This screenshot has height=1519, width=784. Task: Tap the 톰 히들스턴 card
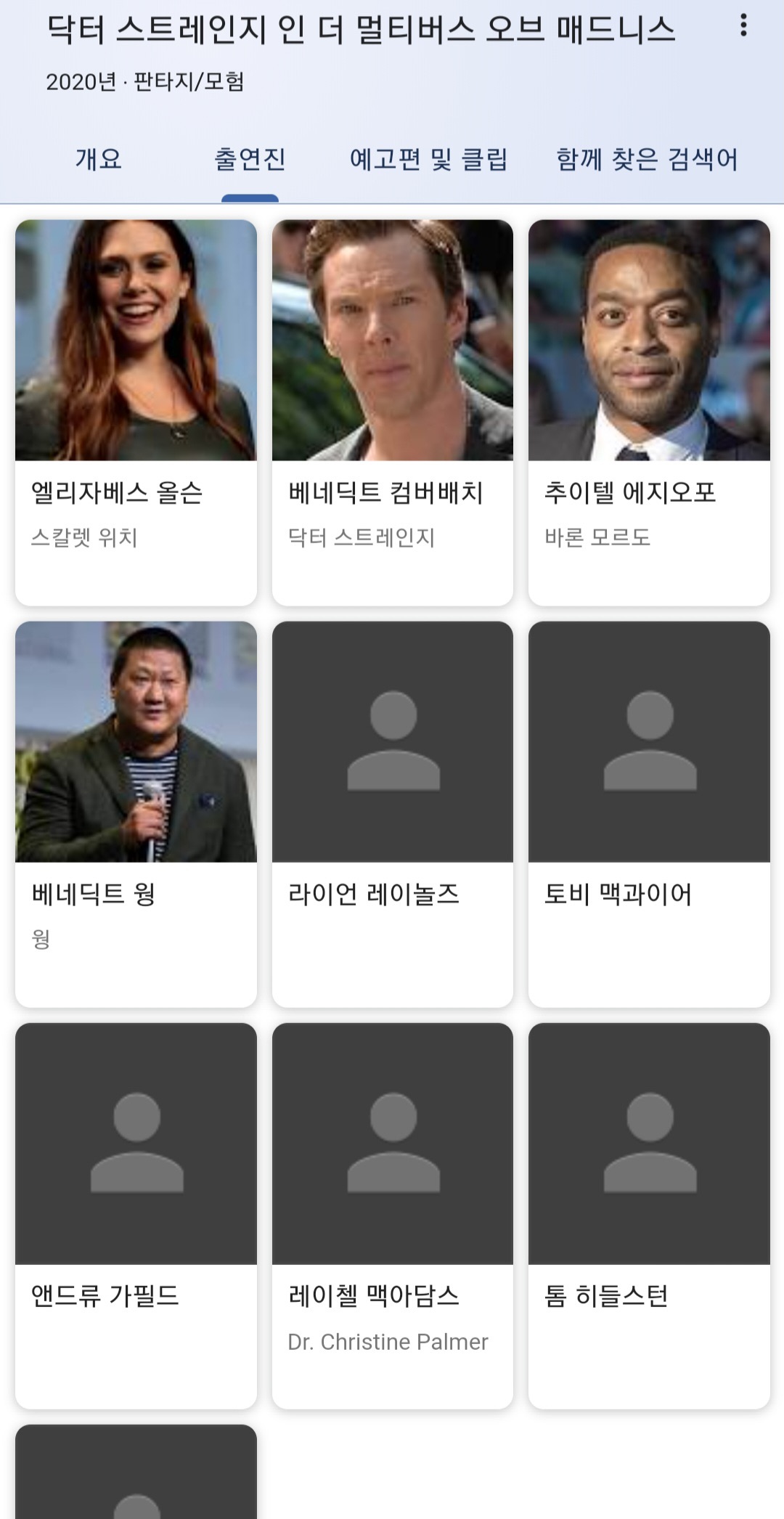pyautogui.click(x=649, y=1215)
